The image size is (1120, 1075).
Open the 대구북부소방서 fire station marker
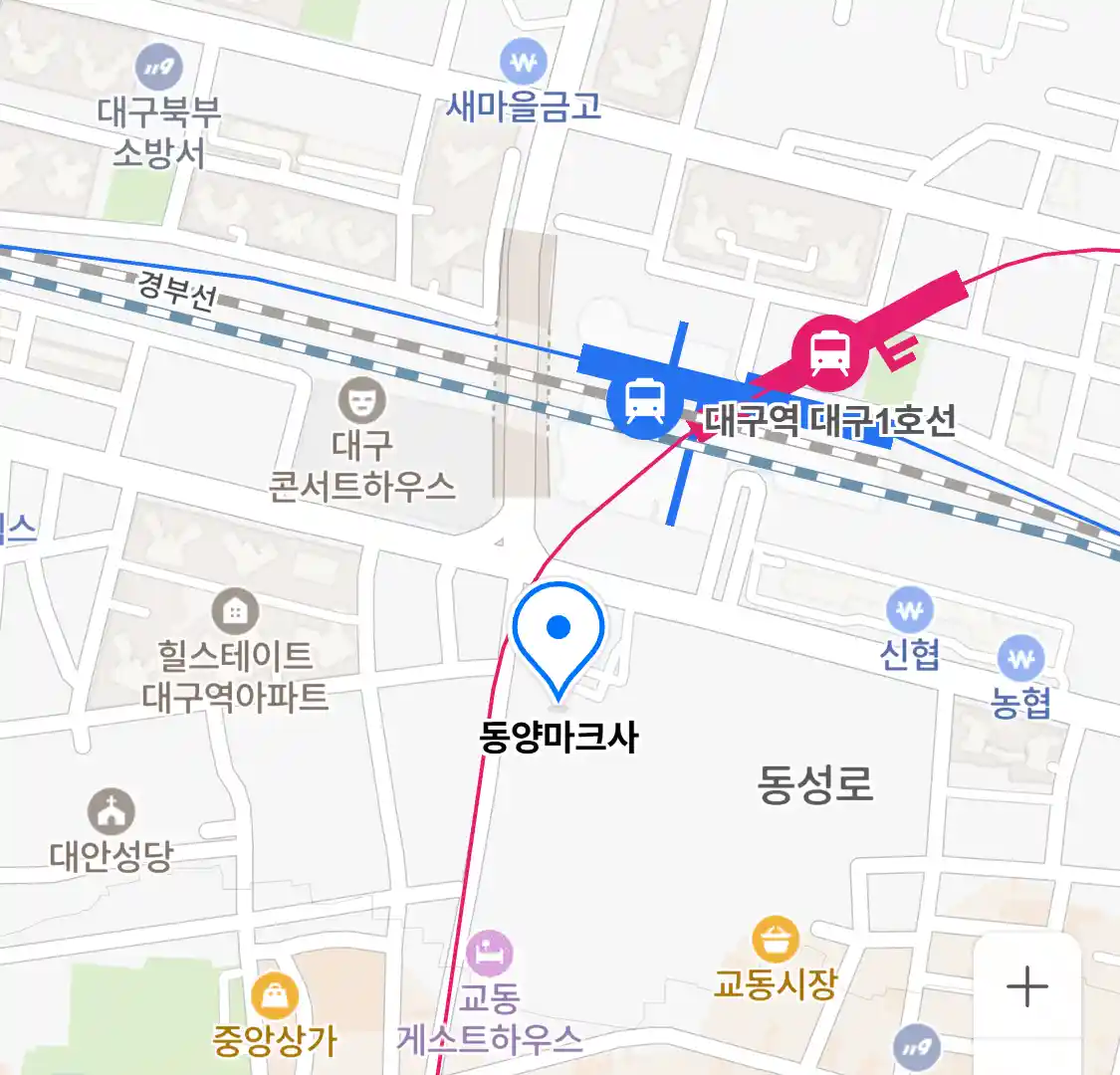click(158, 70)
